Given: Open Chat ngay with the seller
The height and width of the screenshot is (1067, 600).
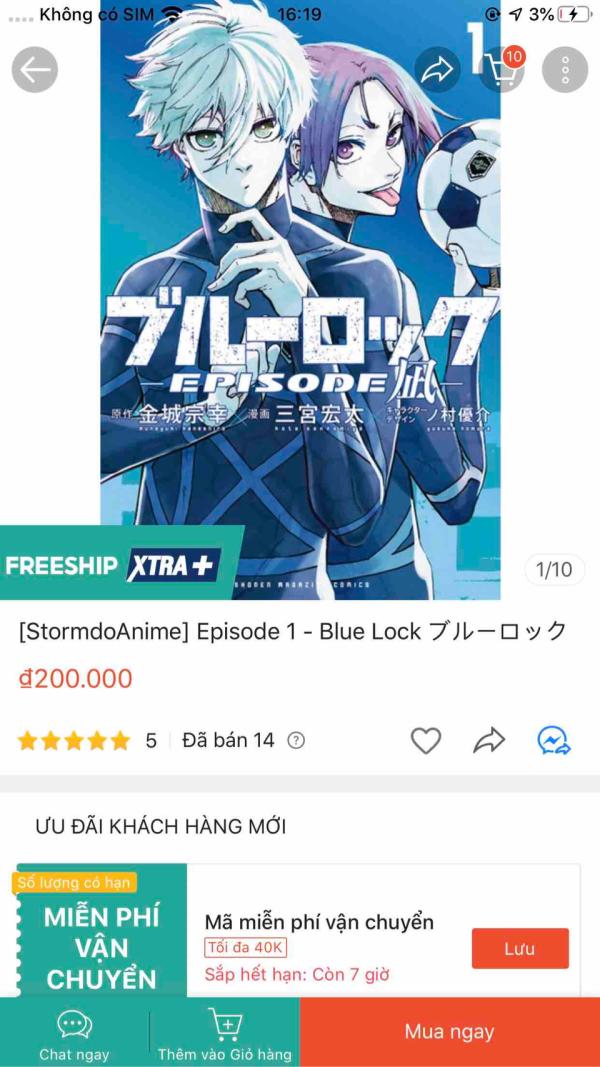Looking at the screenshot, I should (74, 1033).
